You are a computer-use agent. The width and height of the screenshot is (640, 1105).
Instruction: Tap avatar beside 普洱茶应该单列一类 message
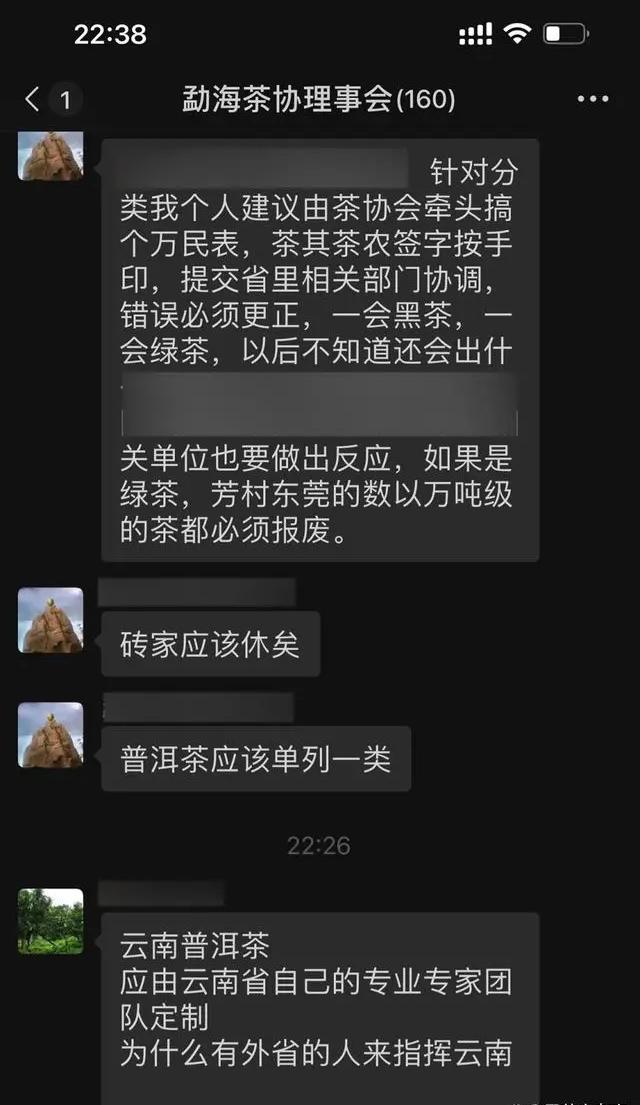pyautogui.click(x=50, y=735)
